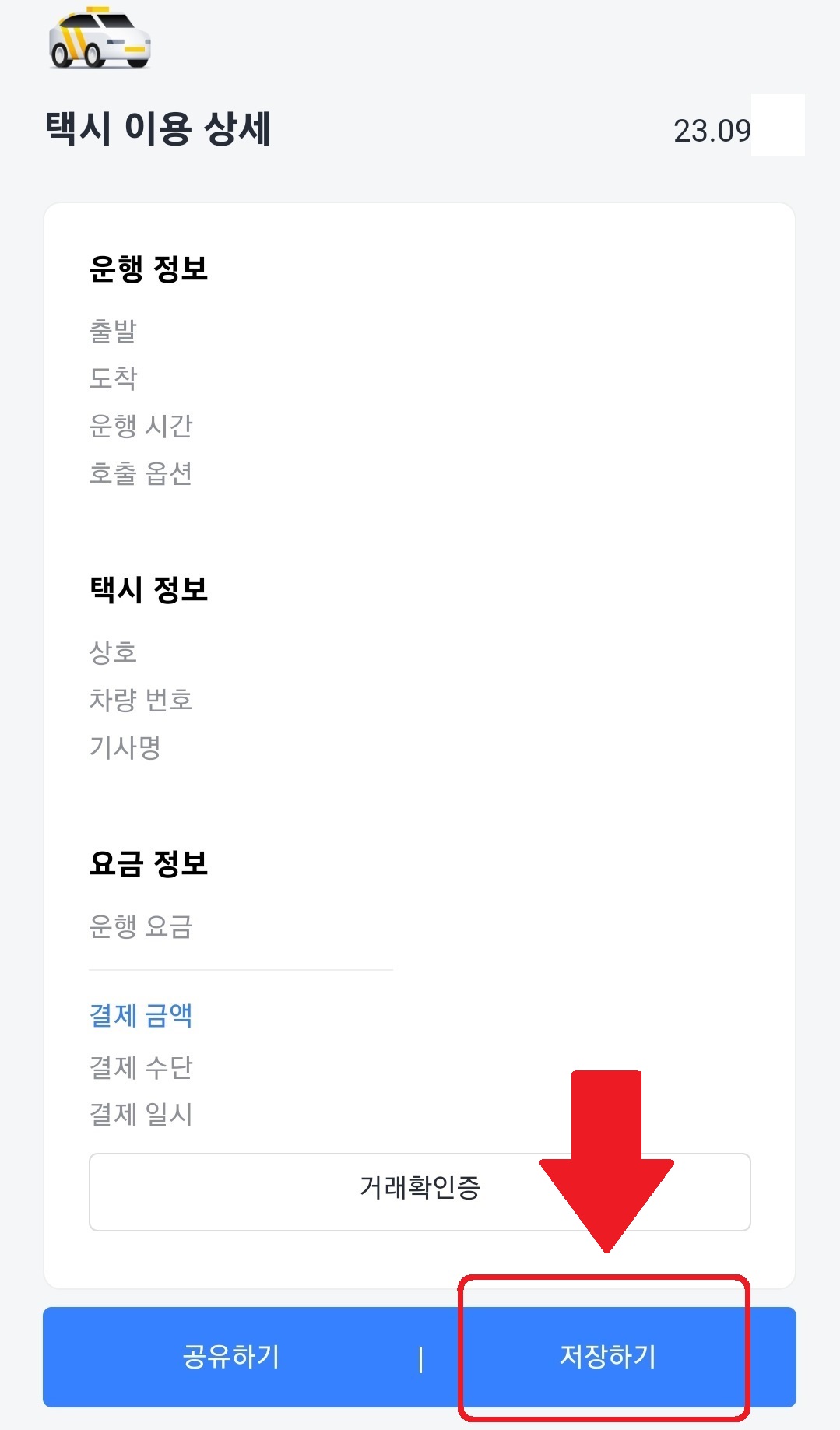Expand the 운행 정보 trip info section

pos(152,267)
